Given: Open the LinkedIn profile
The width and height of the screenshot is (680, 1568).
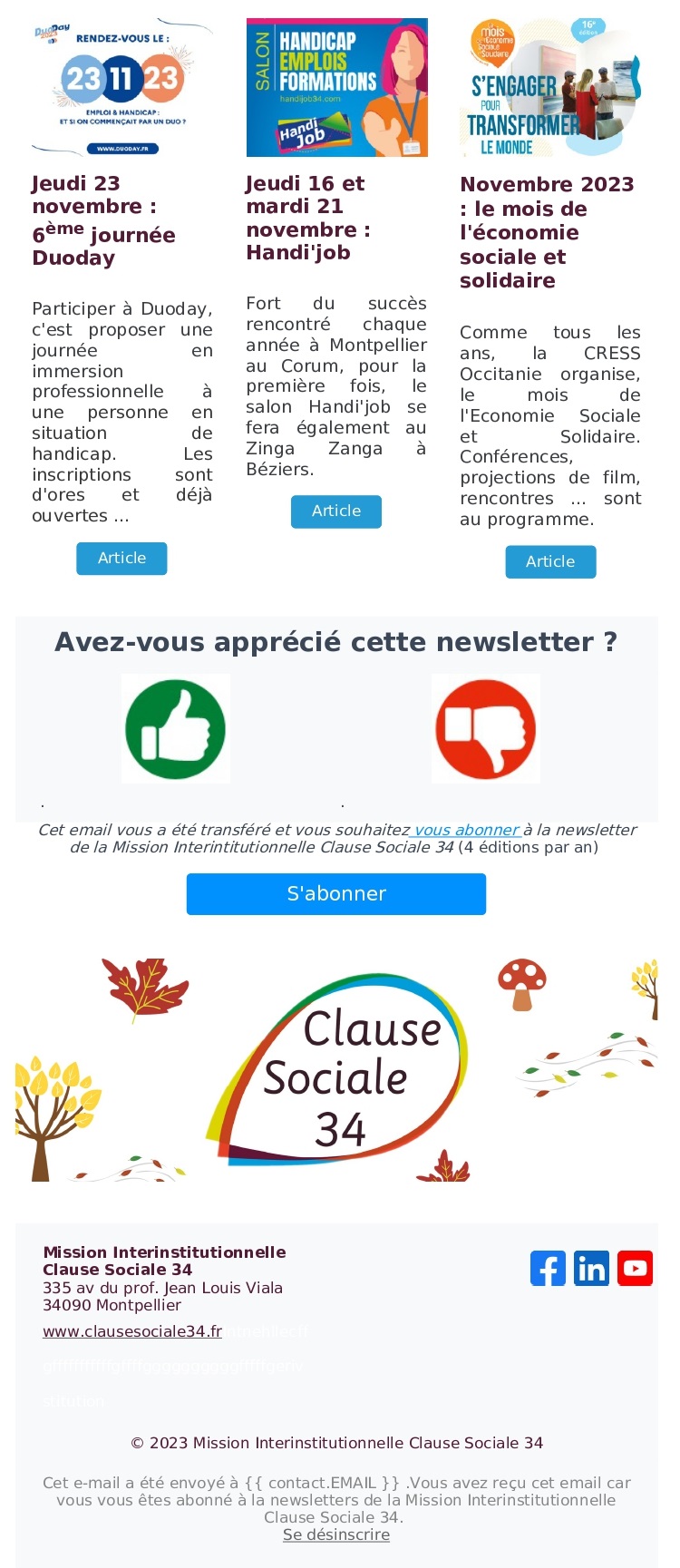Looking at the screenshot, I should pyautogui.click(x=591, y=1268).
